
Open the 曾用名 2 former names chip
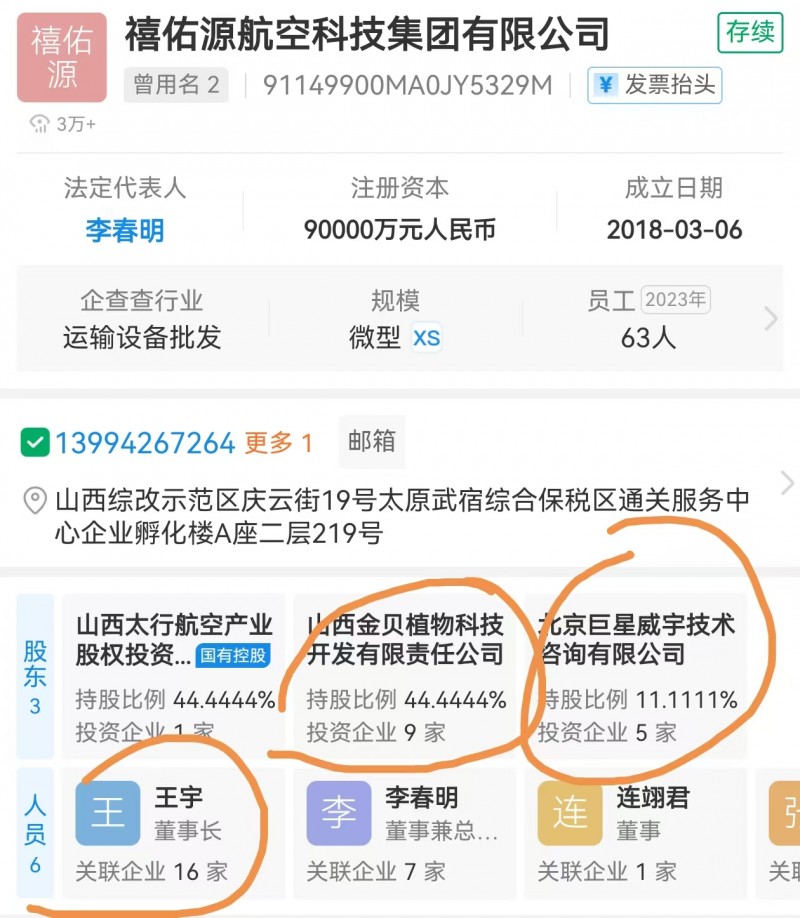coord(176,86)
